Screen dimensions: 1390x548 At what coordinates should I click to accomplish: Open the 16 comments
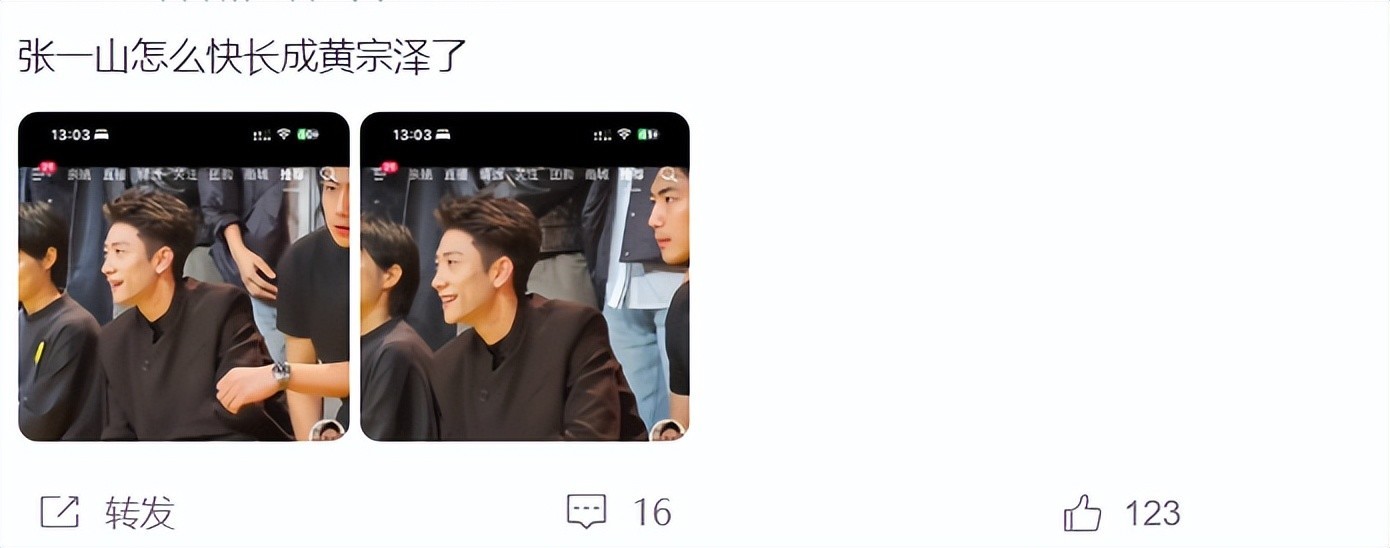click(619, 512)
